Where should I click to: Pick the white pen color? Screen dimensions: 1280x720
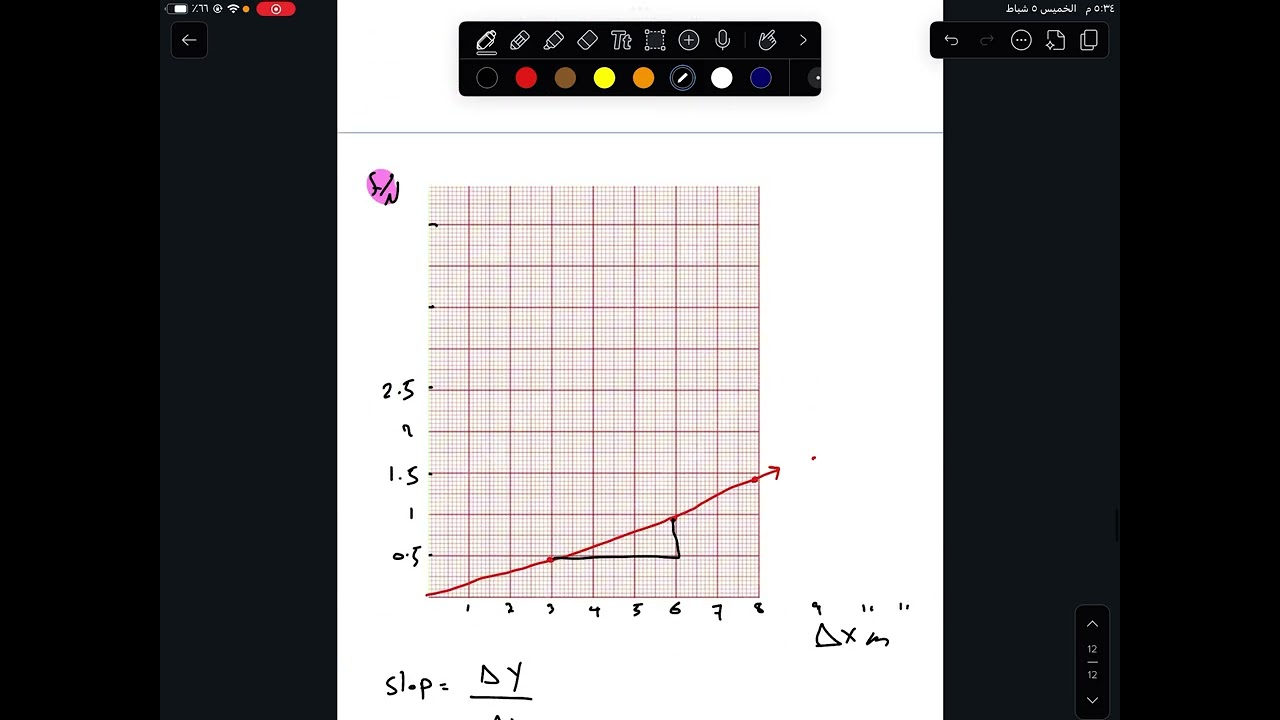pyautogui.click(x=721, y=78)
